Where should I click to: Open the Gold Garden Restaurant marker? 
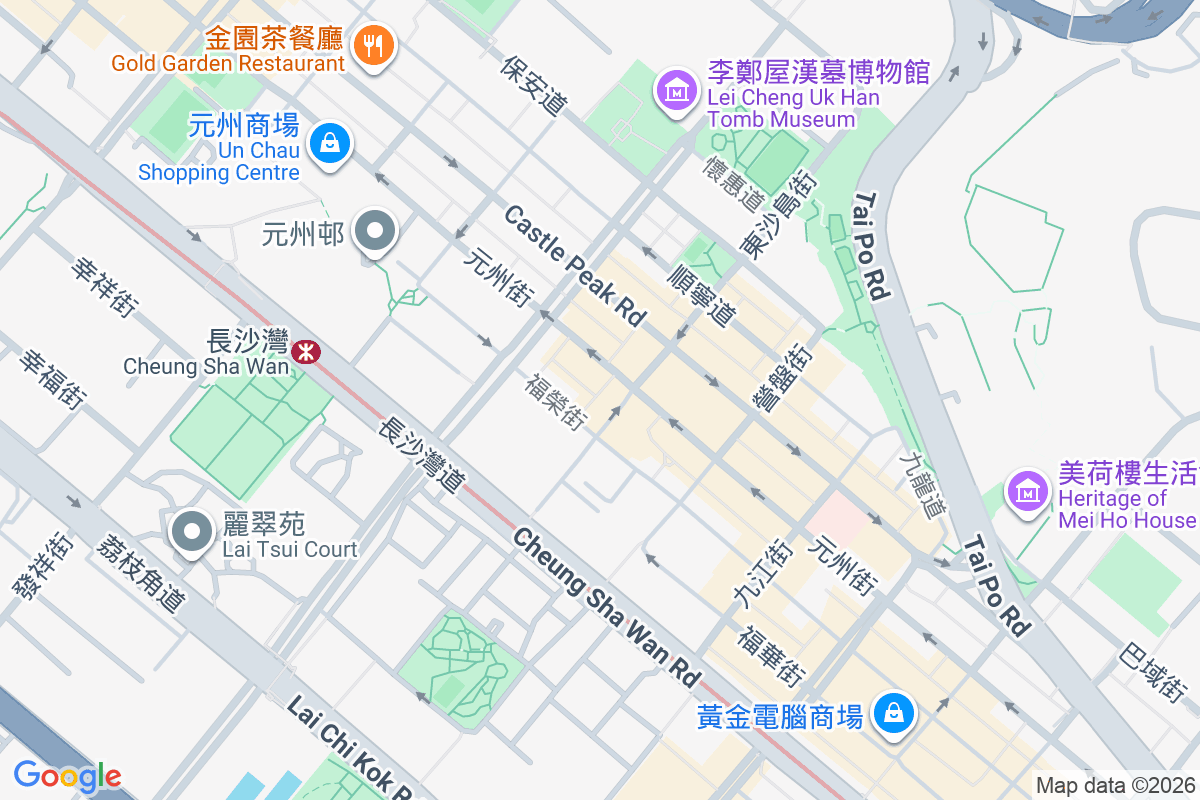pos(373,45)
